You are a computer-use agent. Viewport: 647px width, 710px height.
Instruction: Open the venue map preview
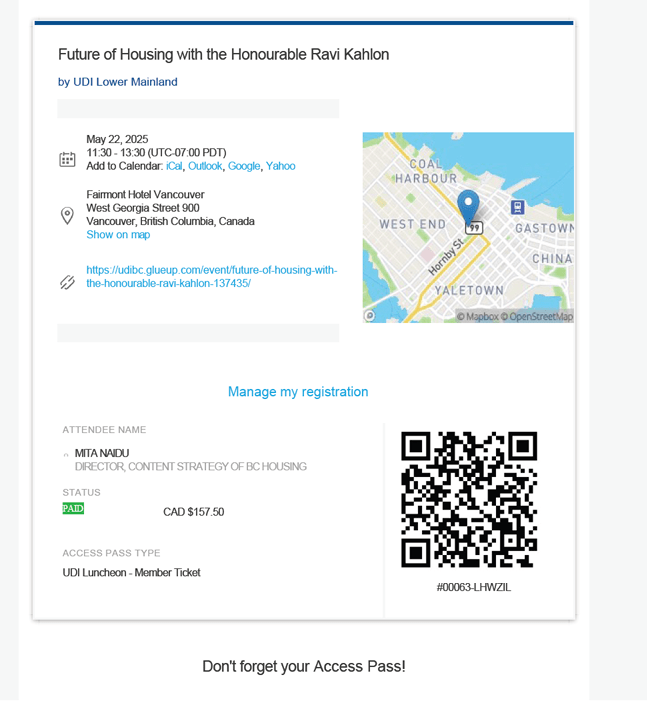(x=467, y=228)
